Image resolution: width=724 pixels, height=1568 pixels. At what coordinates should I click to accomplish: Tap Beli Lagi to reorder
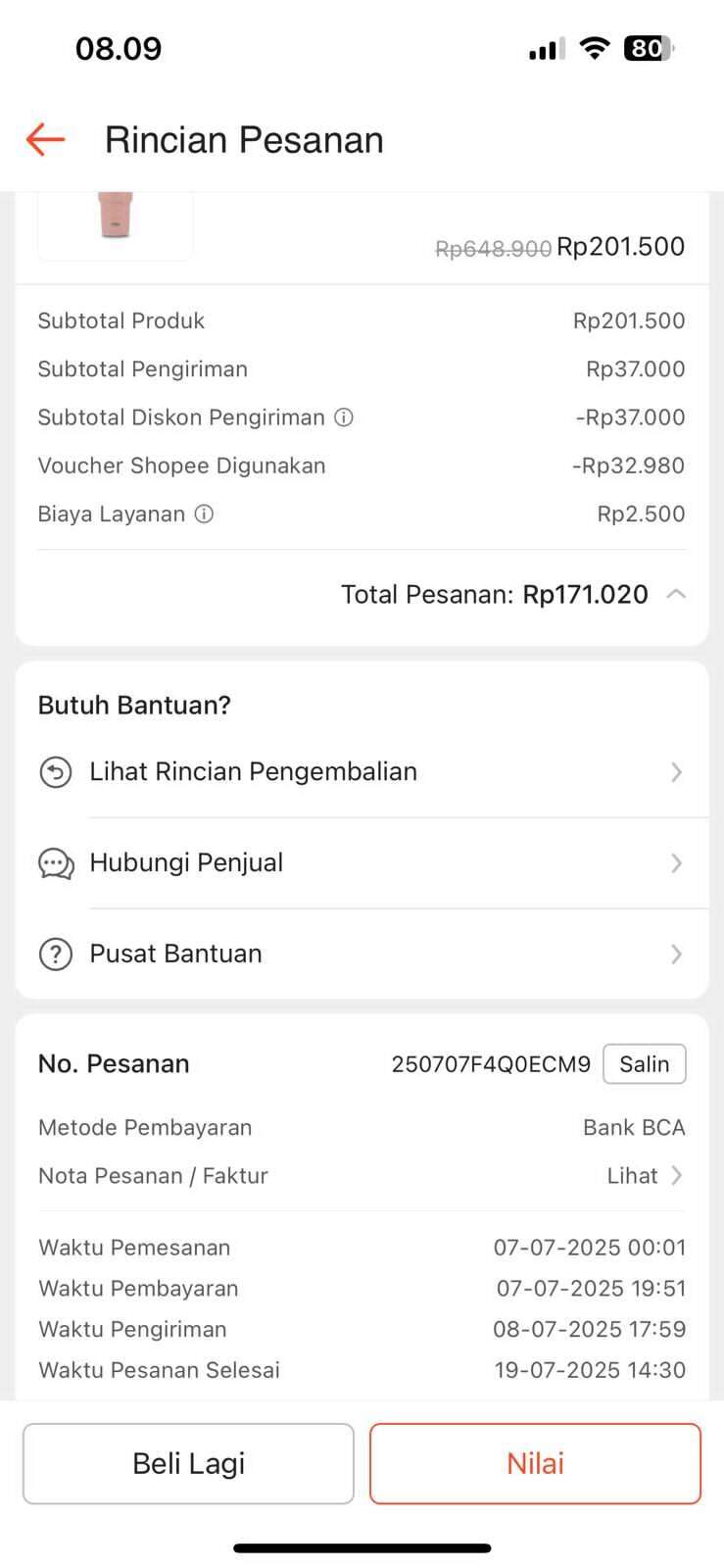point(188,1463)
